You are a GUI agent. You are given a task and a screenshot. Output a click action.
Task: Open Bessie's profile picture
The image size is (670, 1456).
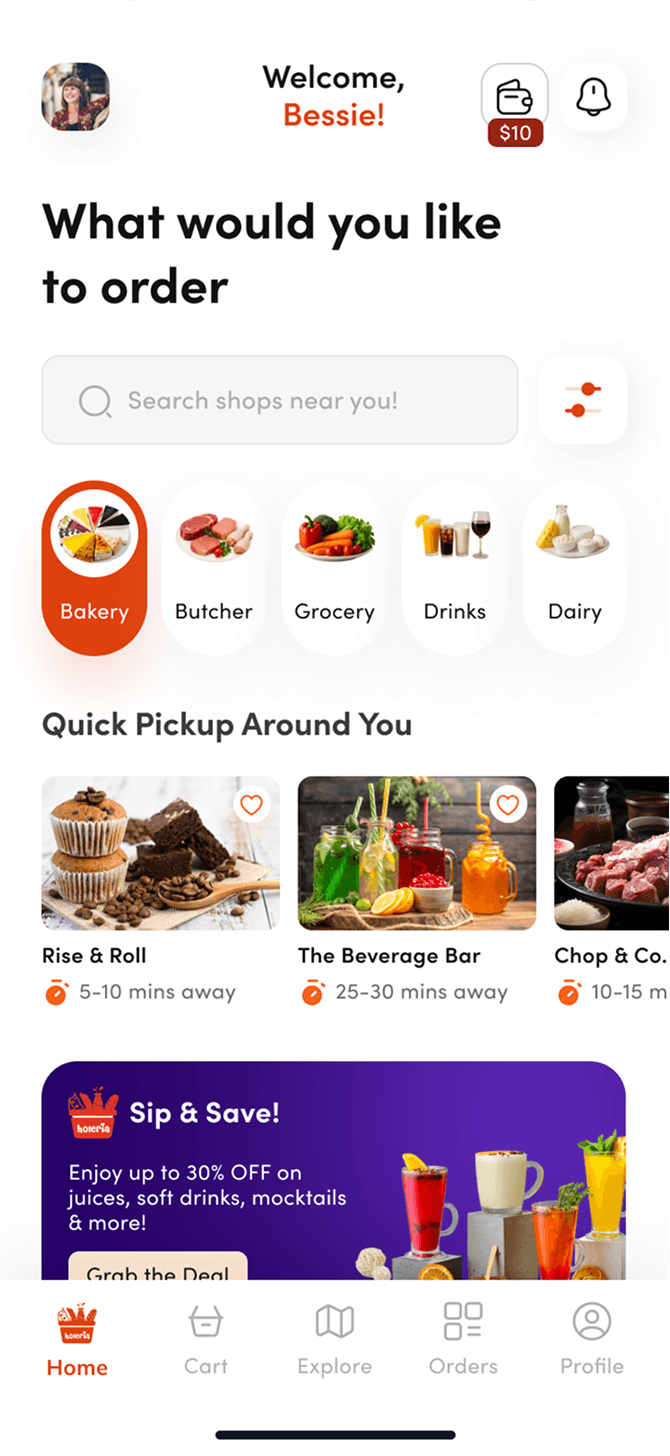pos(75,97)
